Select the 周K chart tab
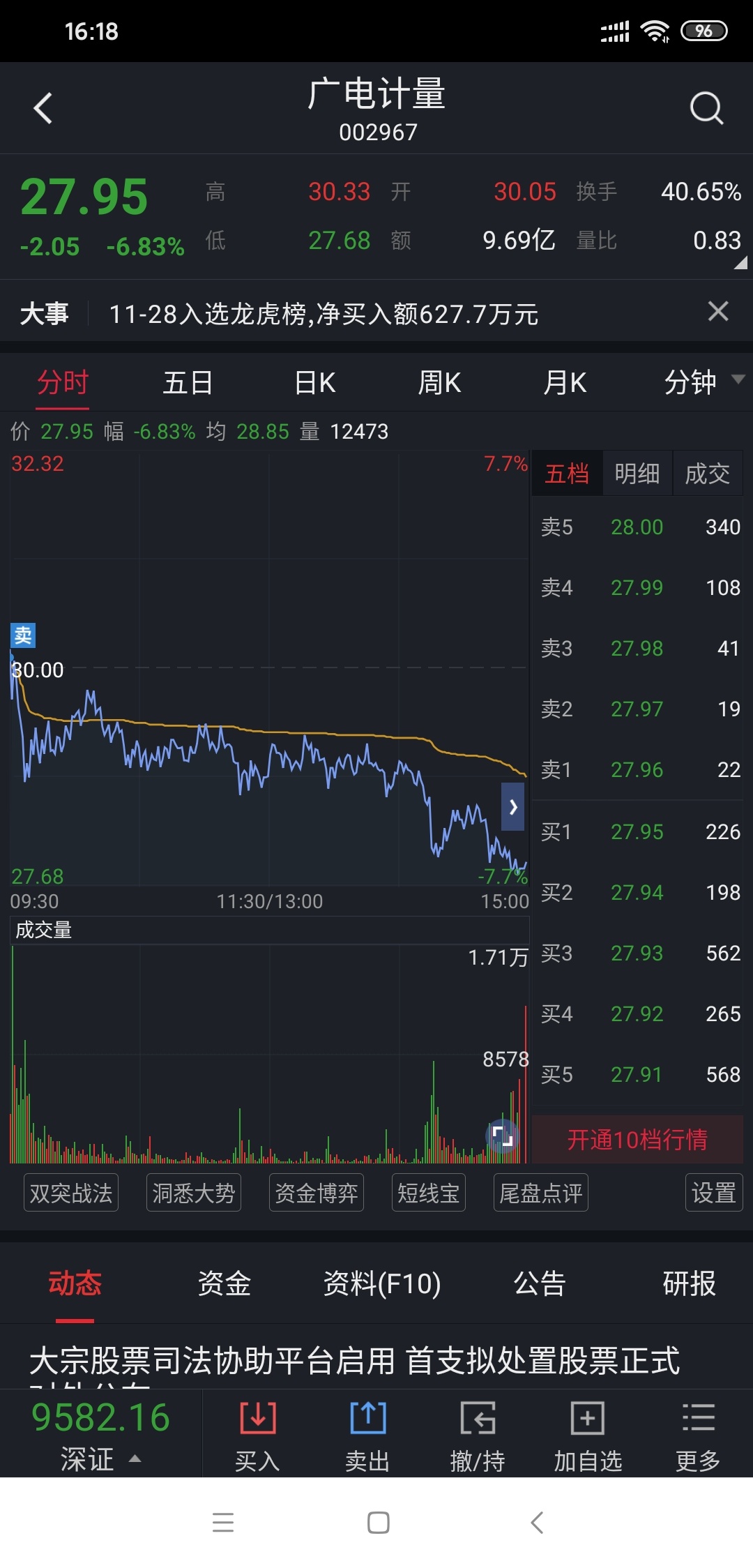 point(439,382)
